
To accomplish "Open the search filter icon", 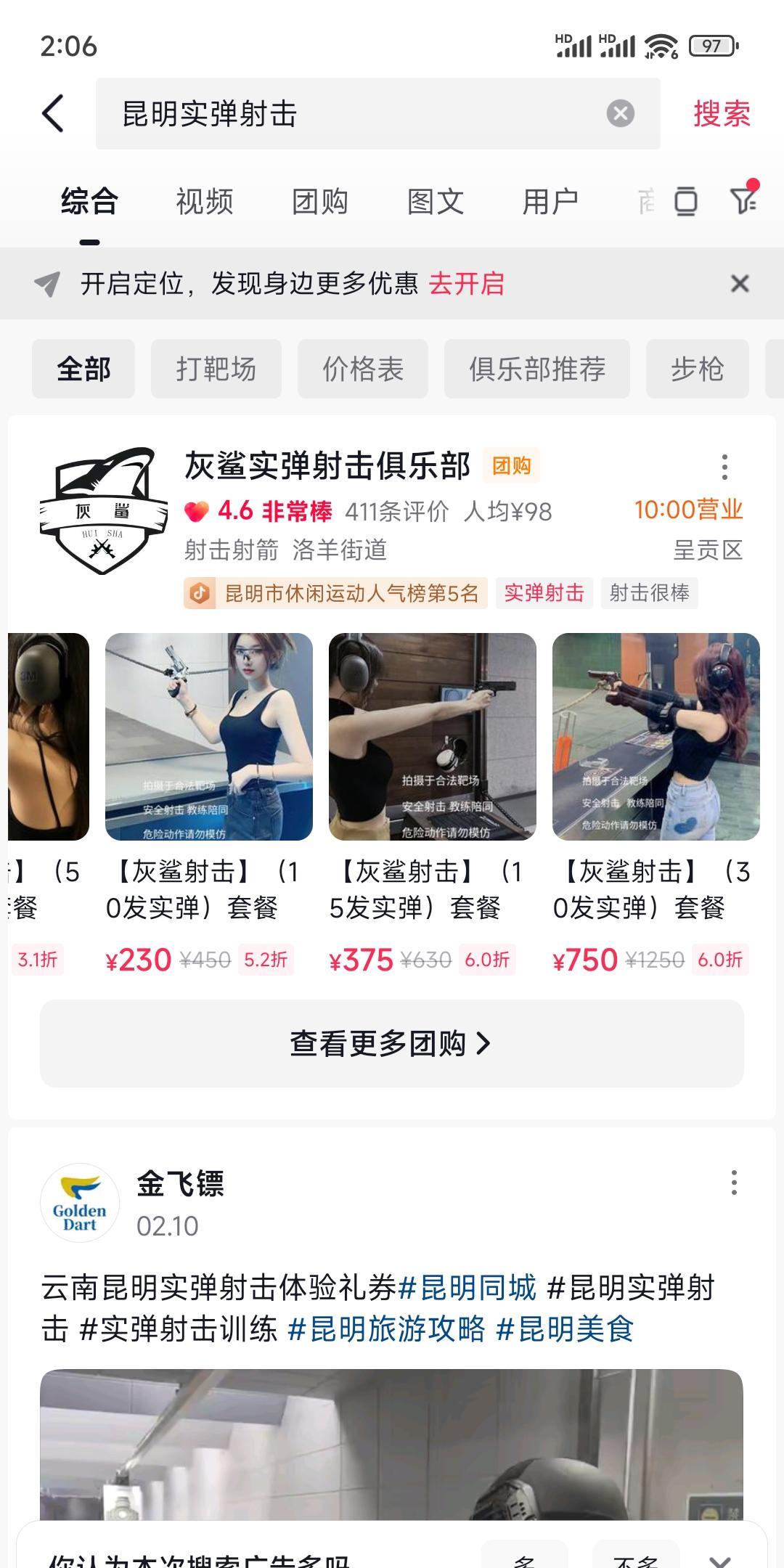I will (x=743, y=200).
